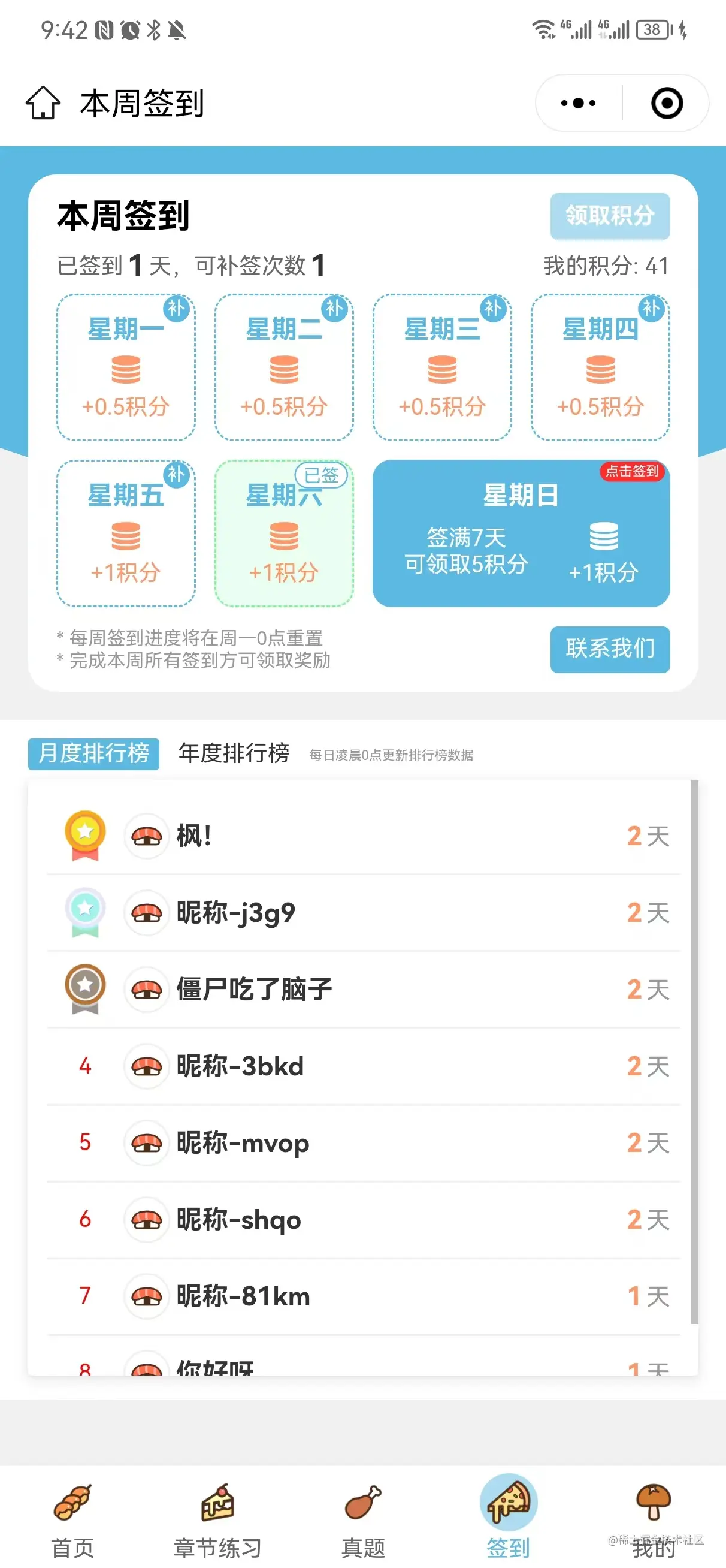Make up the sign-in for 星期二
Screen dimensions: 726x1568
[x=284, y=367]
